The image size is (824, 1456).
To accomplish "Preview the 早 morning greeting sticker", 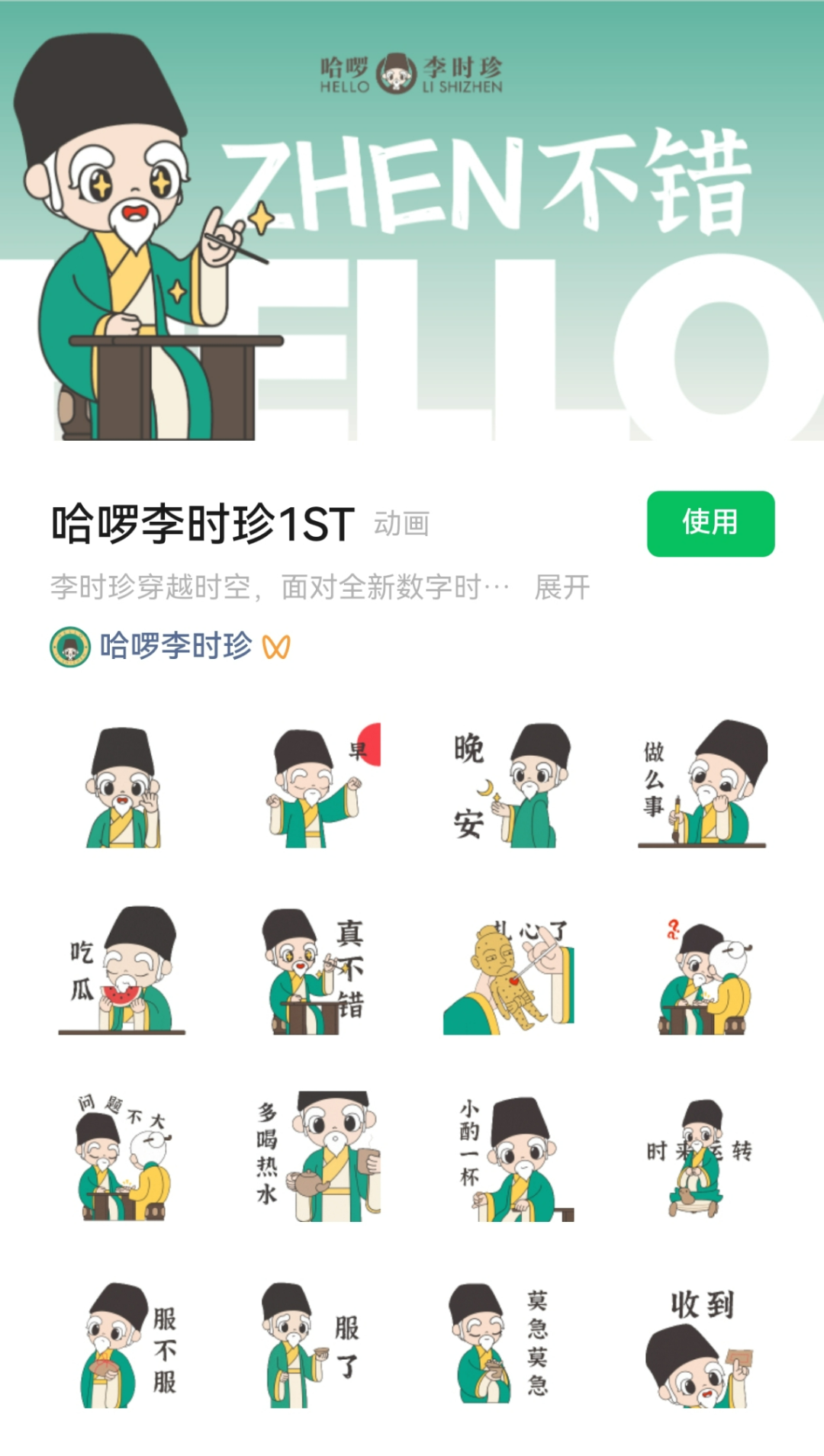I will [316, 786].
